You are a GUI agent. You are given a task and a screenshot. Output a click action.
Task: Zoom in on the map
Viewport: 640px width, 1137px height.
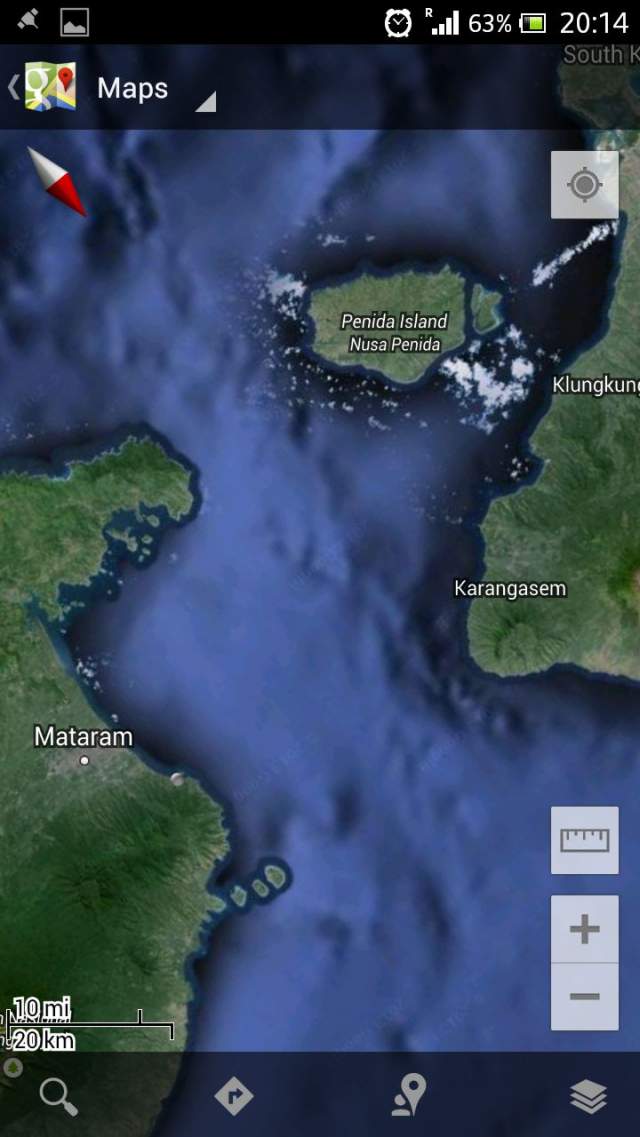[584, 930]
